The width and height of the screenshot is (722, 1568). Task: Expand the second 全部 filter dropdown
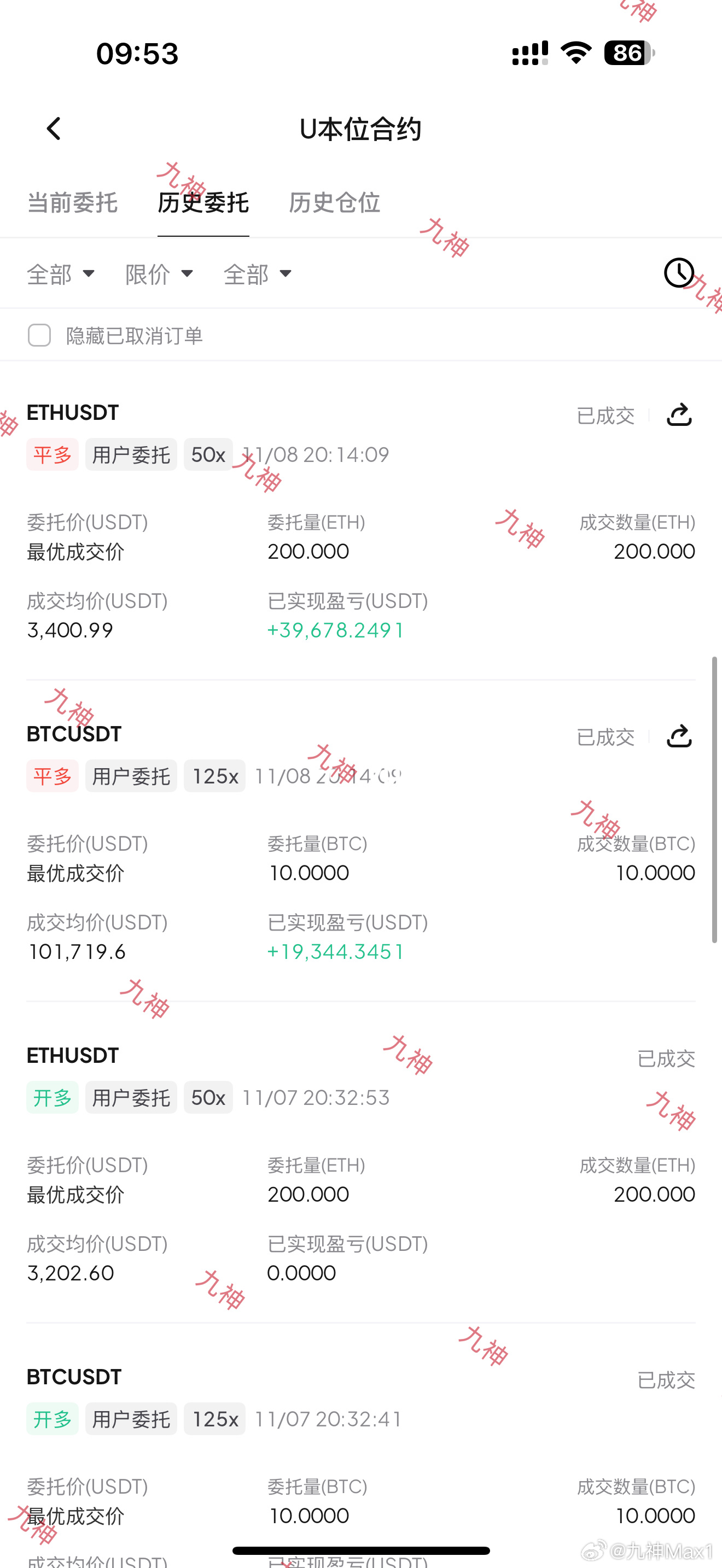pyautogui.click(x=258, y=274)
